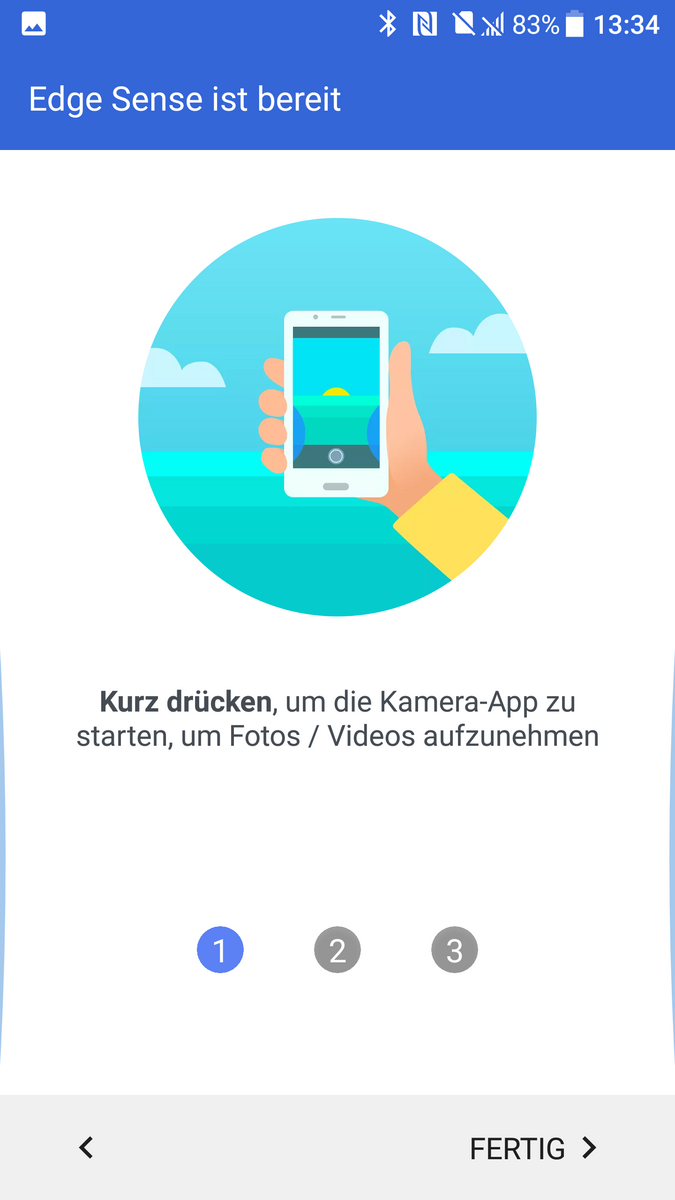Switch to page indicator 3
Screen dimensions: 675x1200
click(x=454, y=950)
